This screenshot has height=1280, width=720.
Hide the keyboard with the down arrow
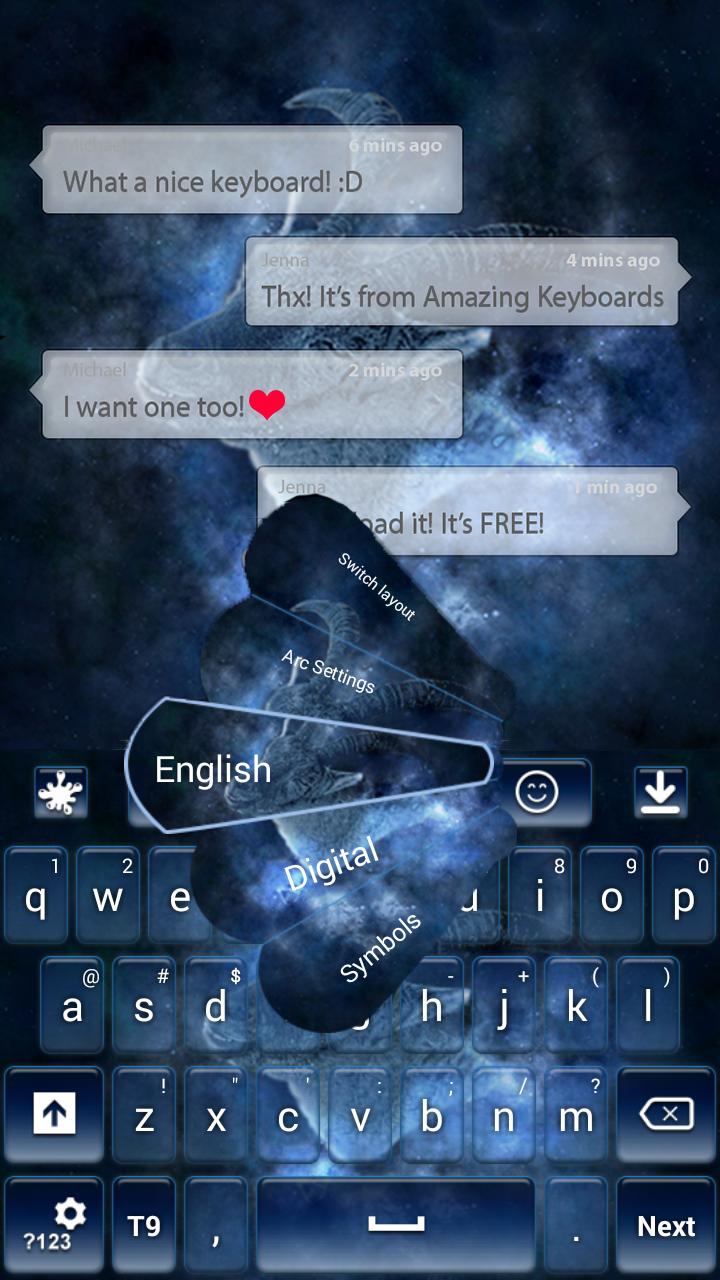click(x=660, y=793)
